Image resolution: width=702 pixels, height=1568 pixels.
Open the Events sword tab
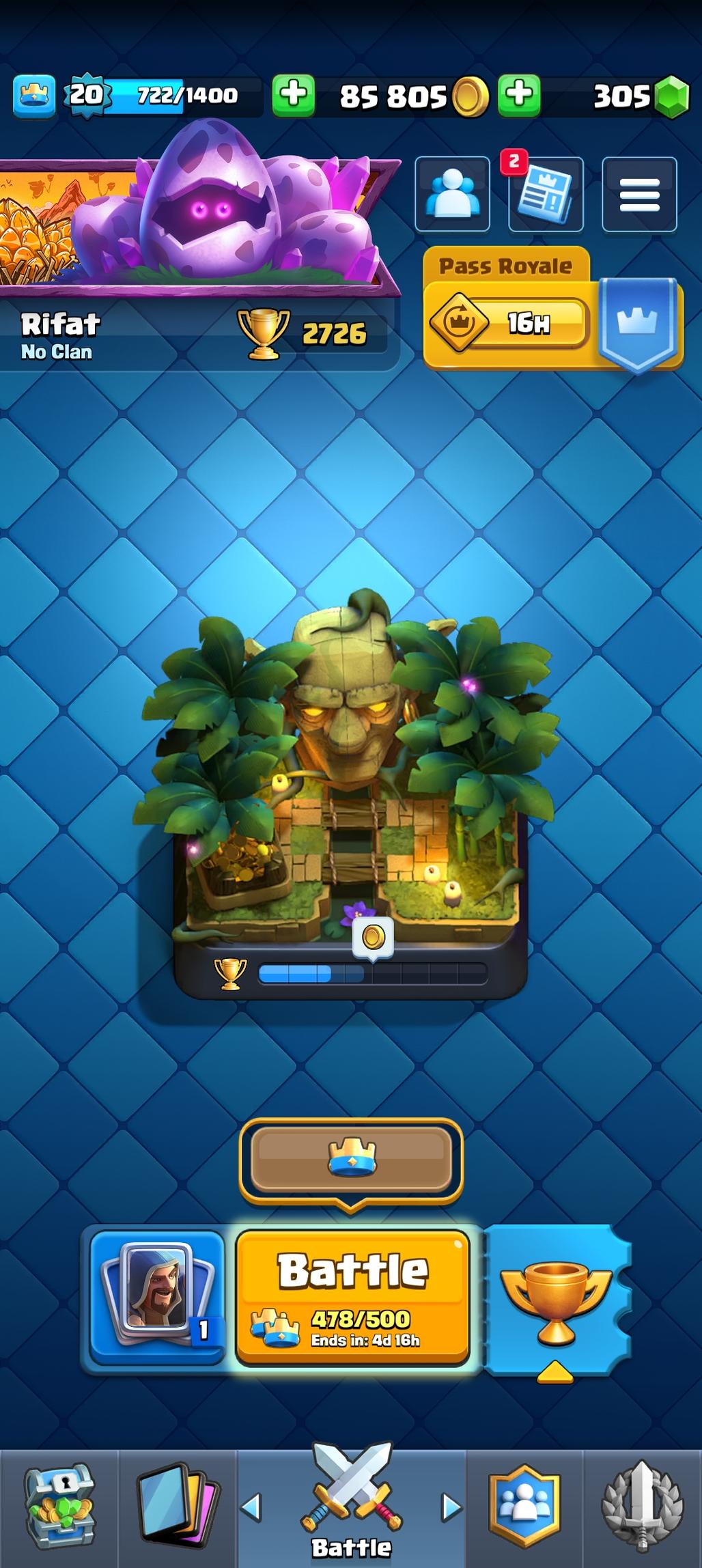click(642, 1506)
